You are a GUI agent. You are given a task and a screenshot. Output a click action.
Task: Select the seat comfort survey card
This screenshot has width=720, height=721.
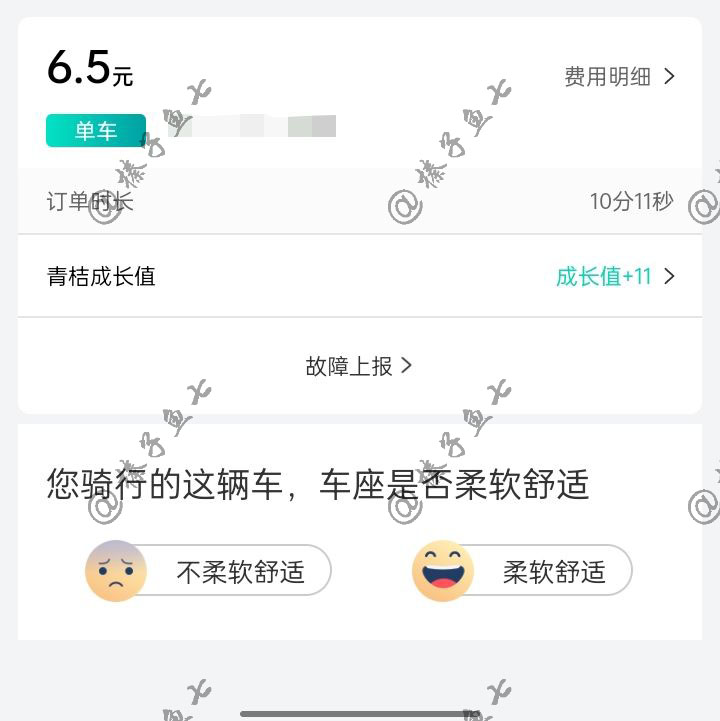(x=360, y=530)
